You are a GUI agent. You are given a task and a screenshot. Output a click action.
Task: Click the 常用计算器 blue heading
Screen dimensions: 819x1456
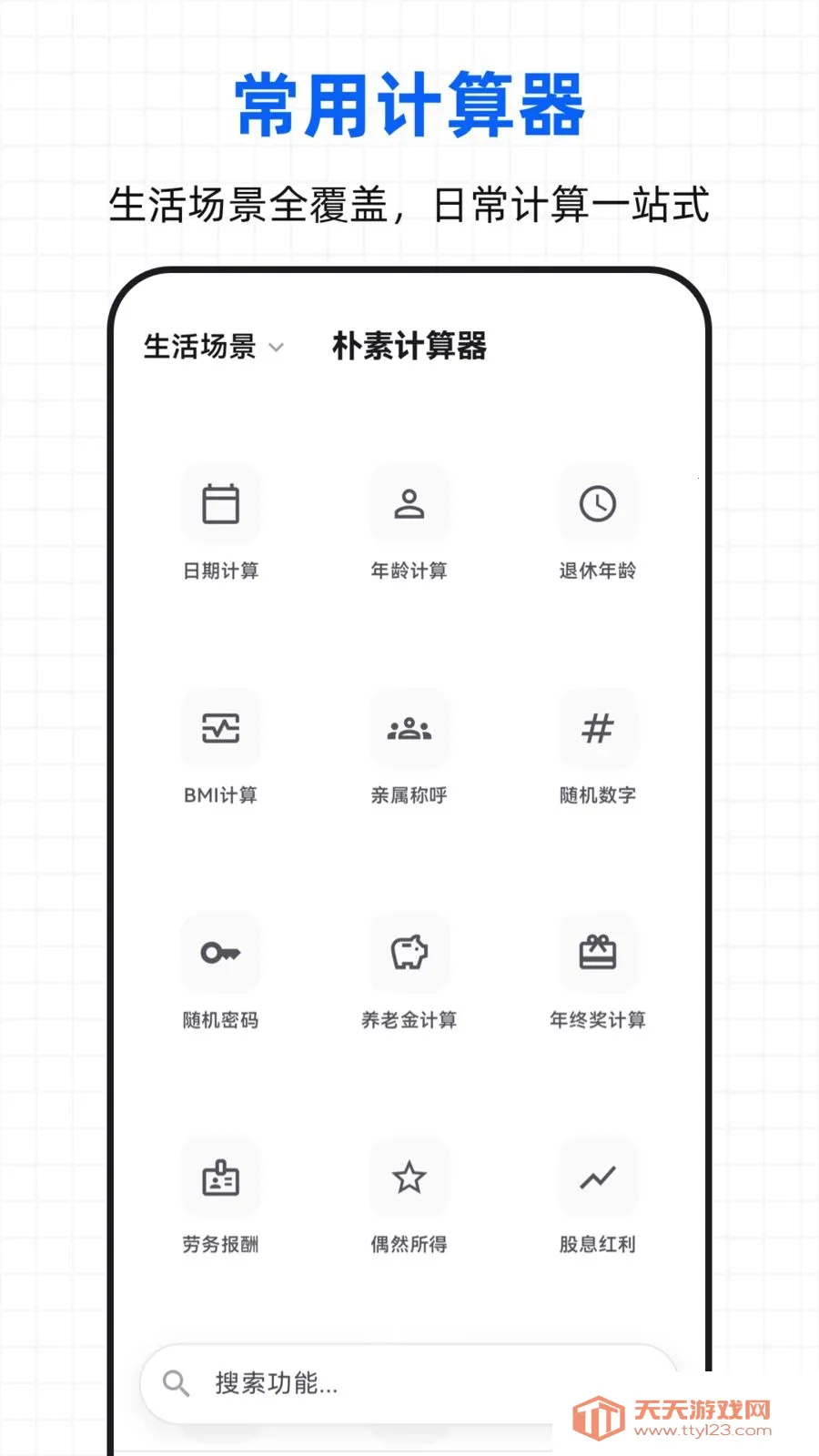(409, 102)
